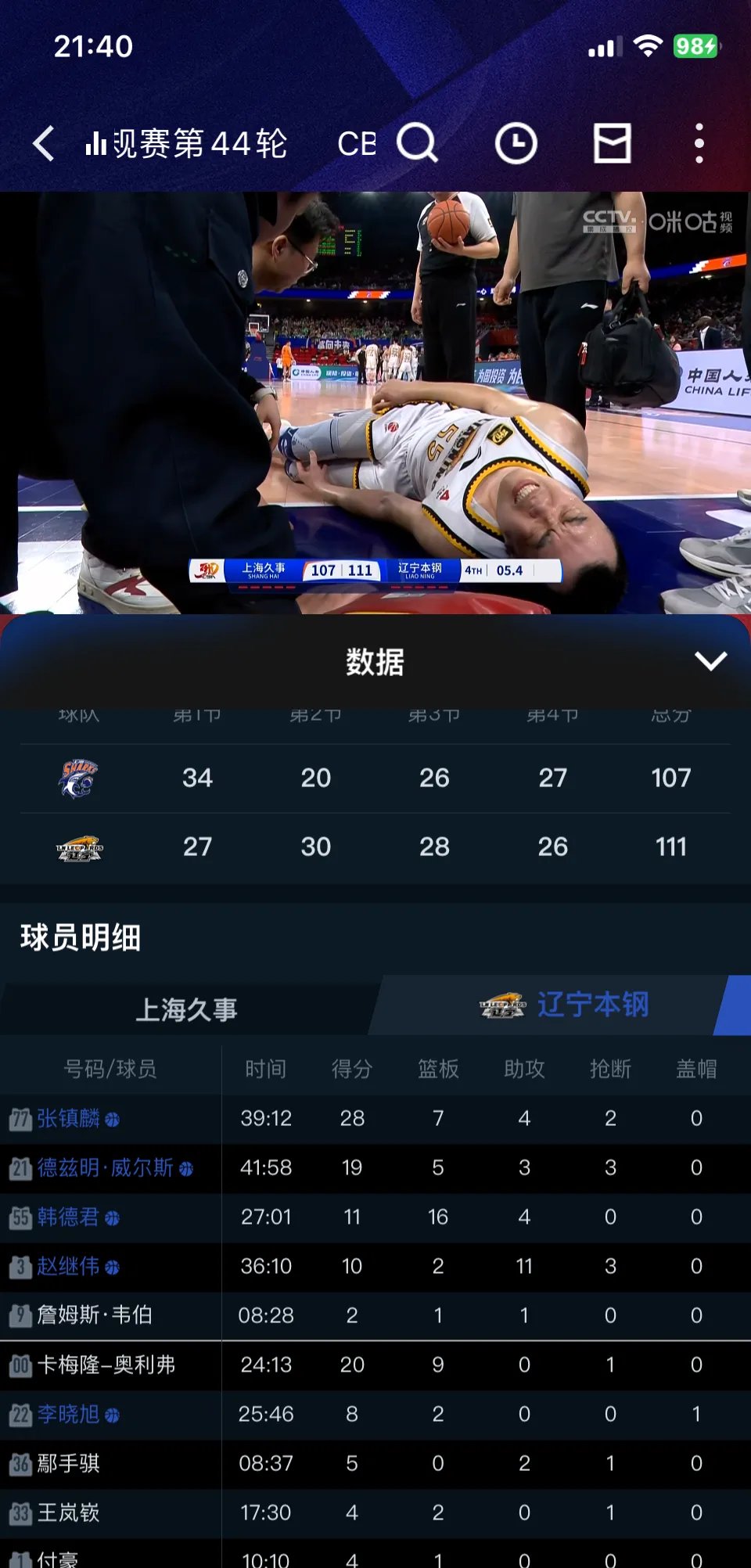Open the mail inbox icon
751x1568 pixels.
pos(612,143)
